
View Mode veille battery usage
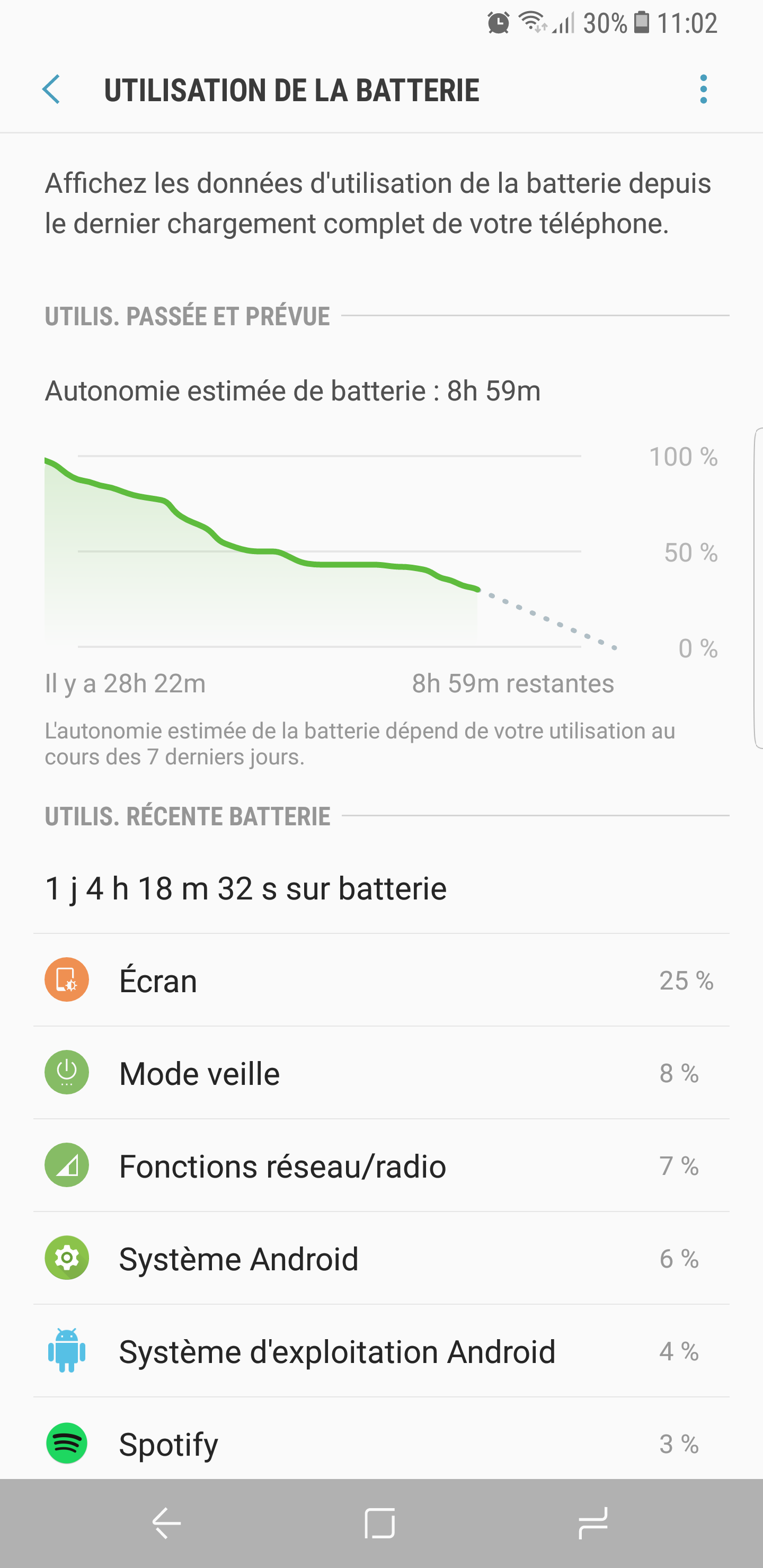[x=381, y=1073]
